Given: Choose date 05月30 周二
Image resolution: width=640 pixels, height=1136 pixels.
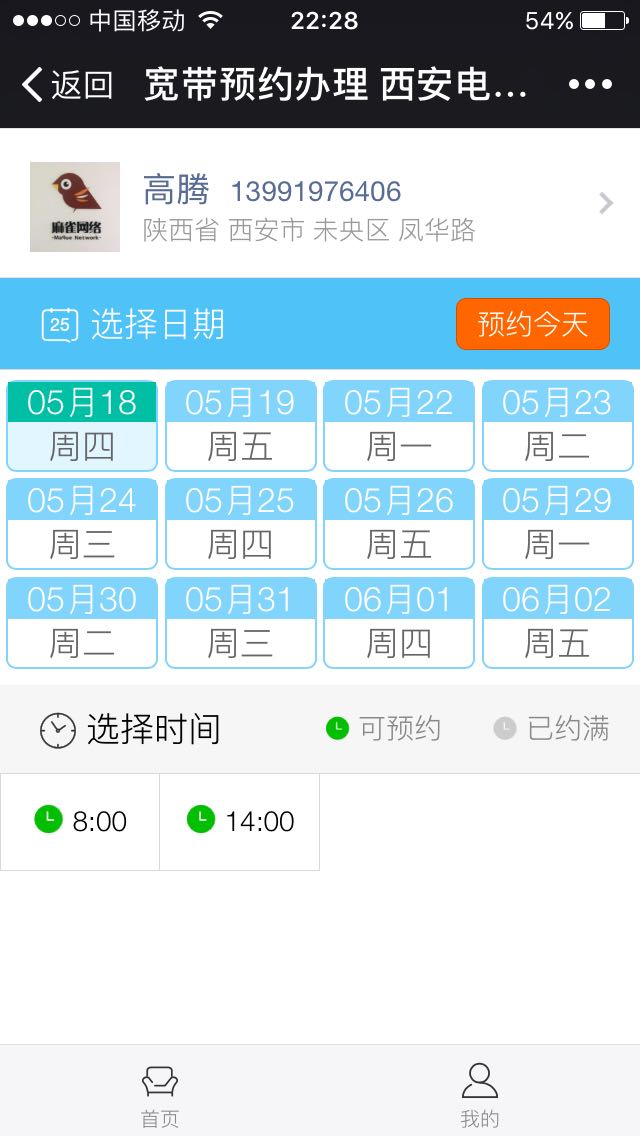Looking at the screenshot, I should coord(82,622).
